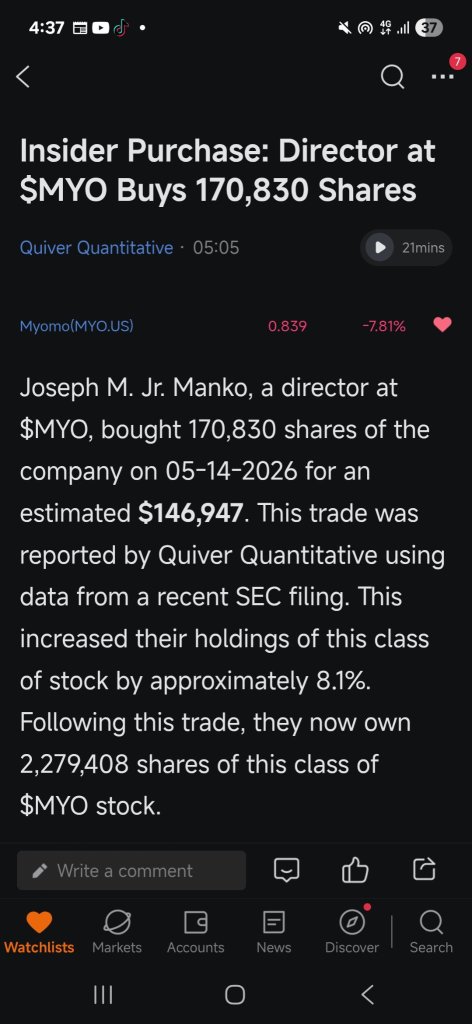Open the Myomo(MYO.US) stock quote
The height and width of the screenshot is (1024, 472).
pyautogui.click(x=76, y=325)
